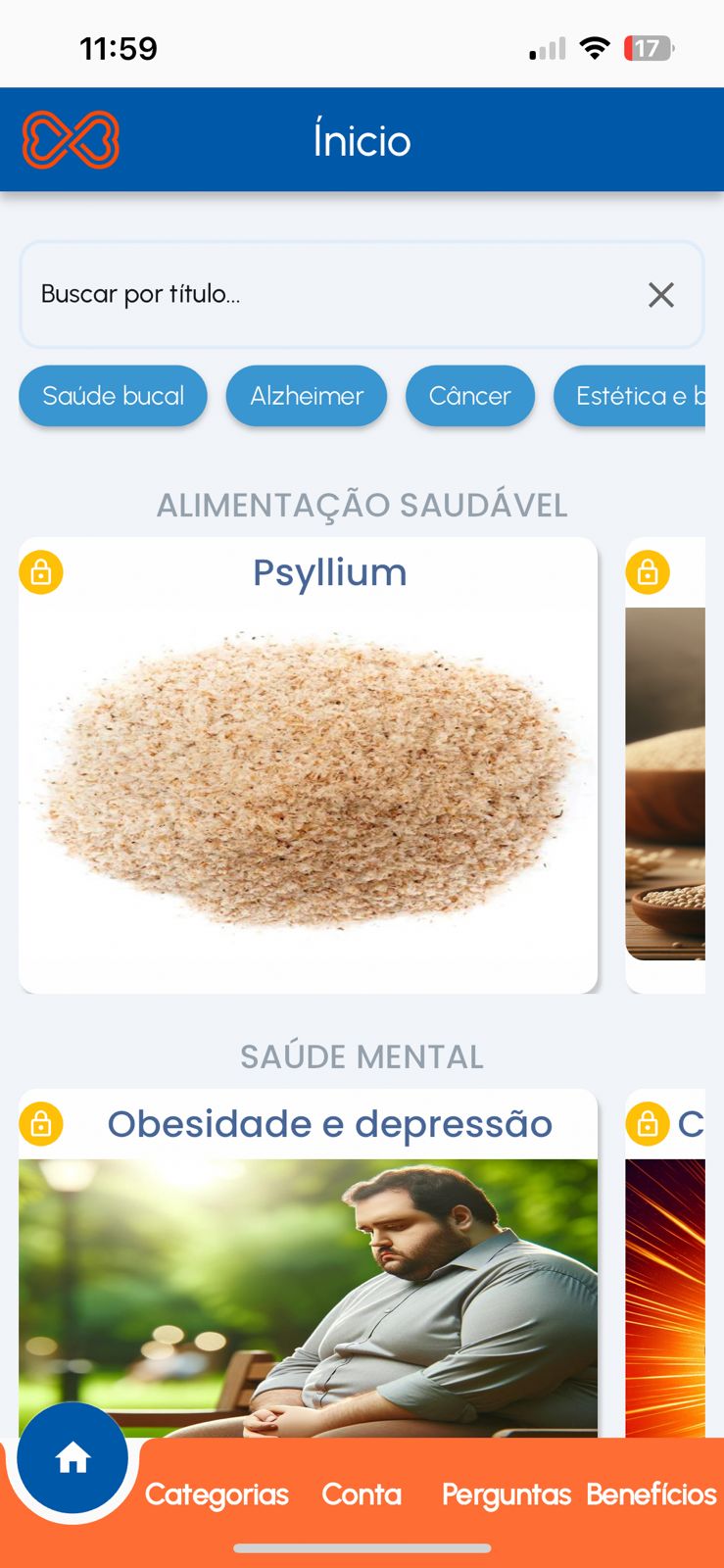Screen dimensions: 724x1568
Task: Choose the Câncer category chip
Action: (470, 396)
